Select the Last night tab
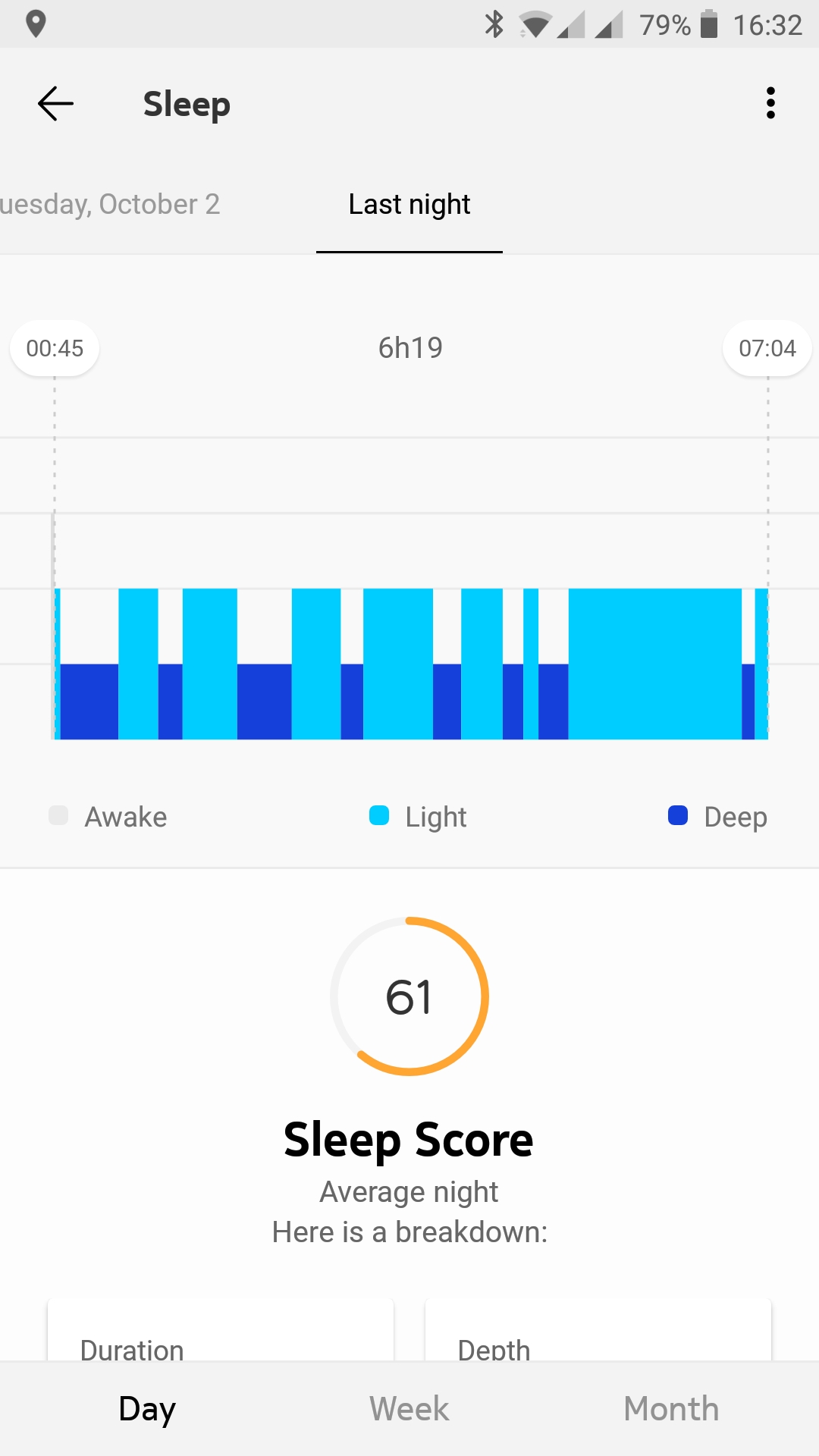The image size is (819, 1456). pyautogui.click(x=409, y=205)
